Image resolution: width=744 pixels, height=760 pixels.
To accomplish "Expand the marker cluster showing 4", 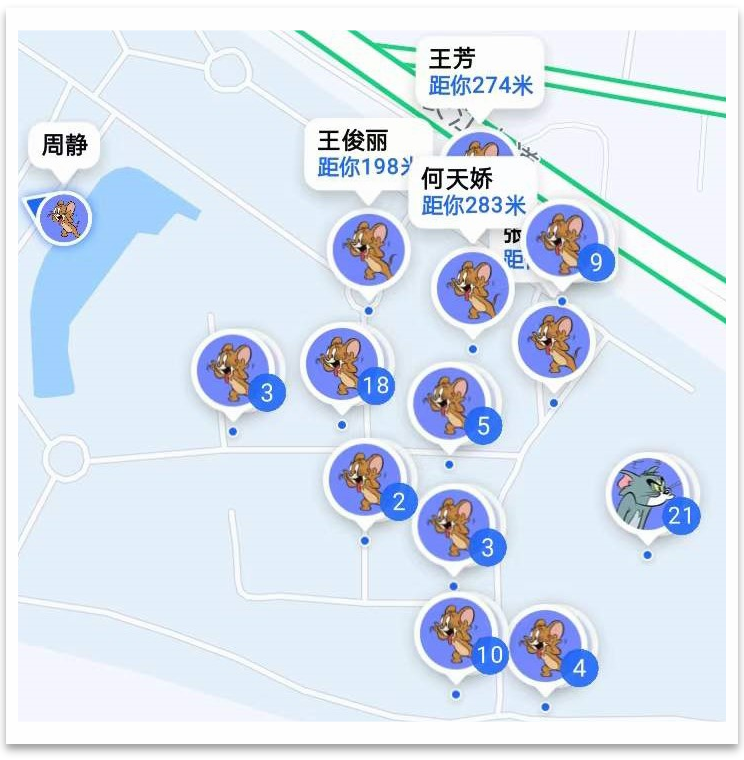I will point(548,645).
